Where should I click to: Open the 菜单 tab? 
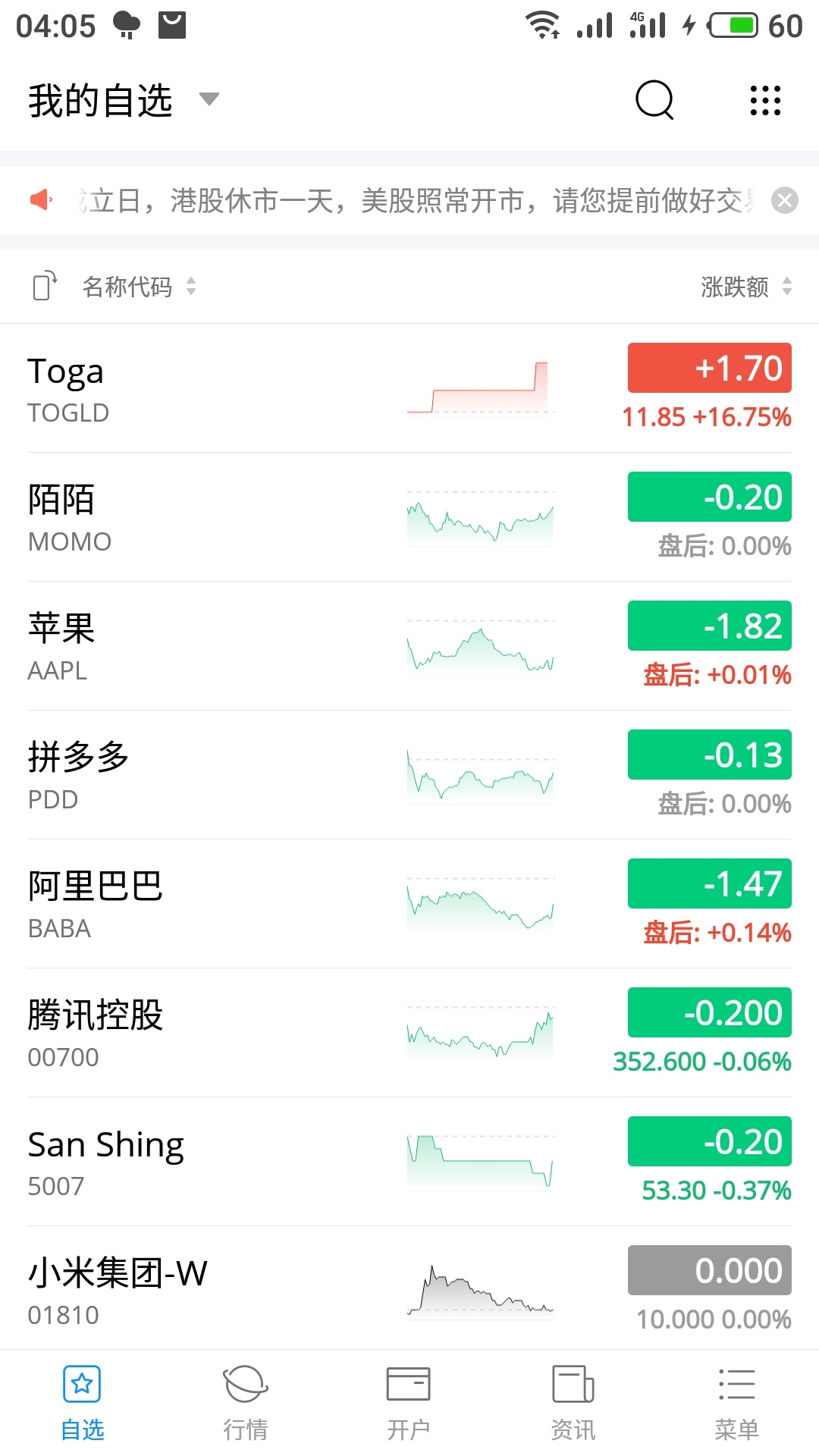click(x=736, y=1403)
